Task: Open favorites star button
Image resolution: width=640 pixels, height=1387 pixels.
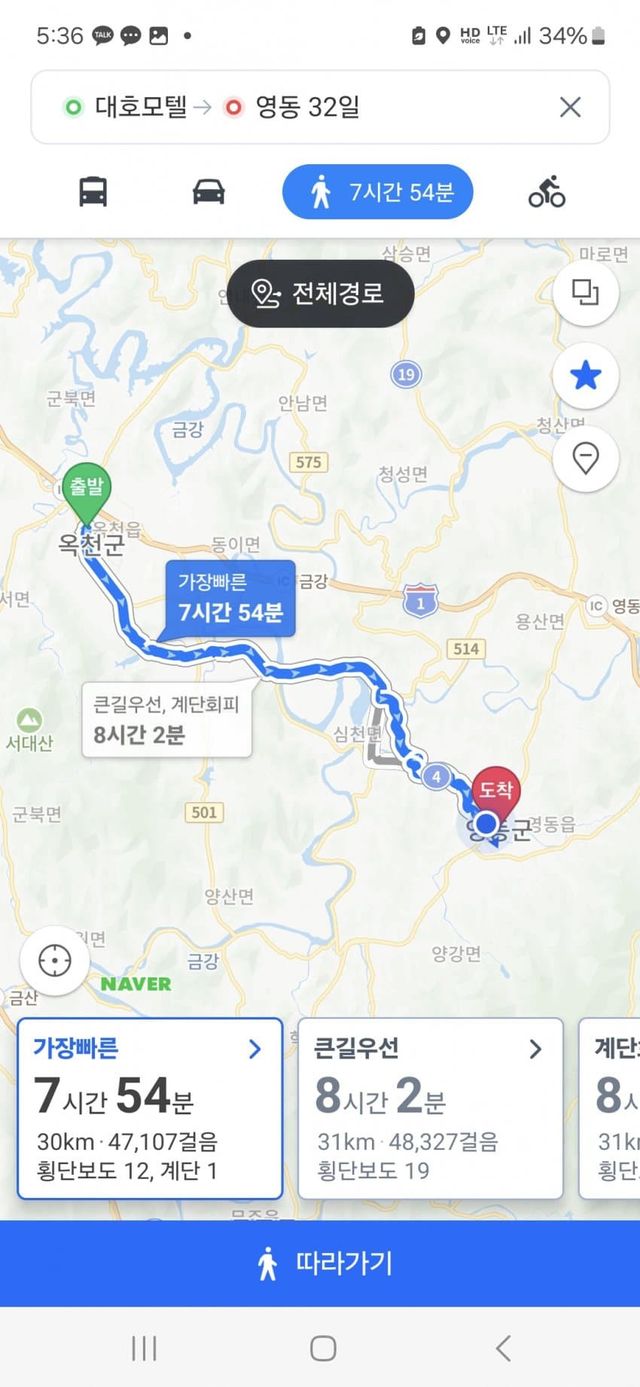Action: click(x=585, y=376)
